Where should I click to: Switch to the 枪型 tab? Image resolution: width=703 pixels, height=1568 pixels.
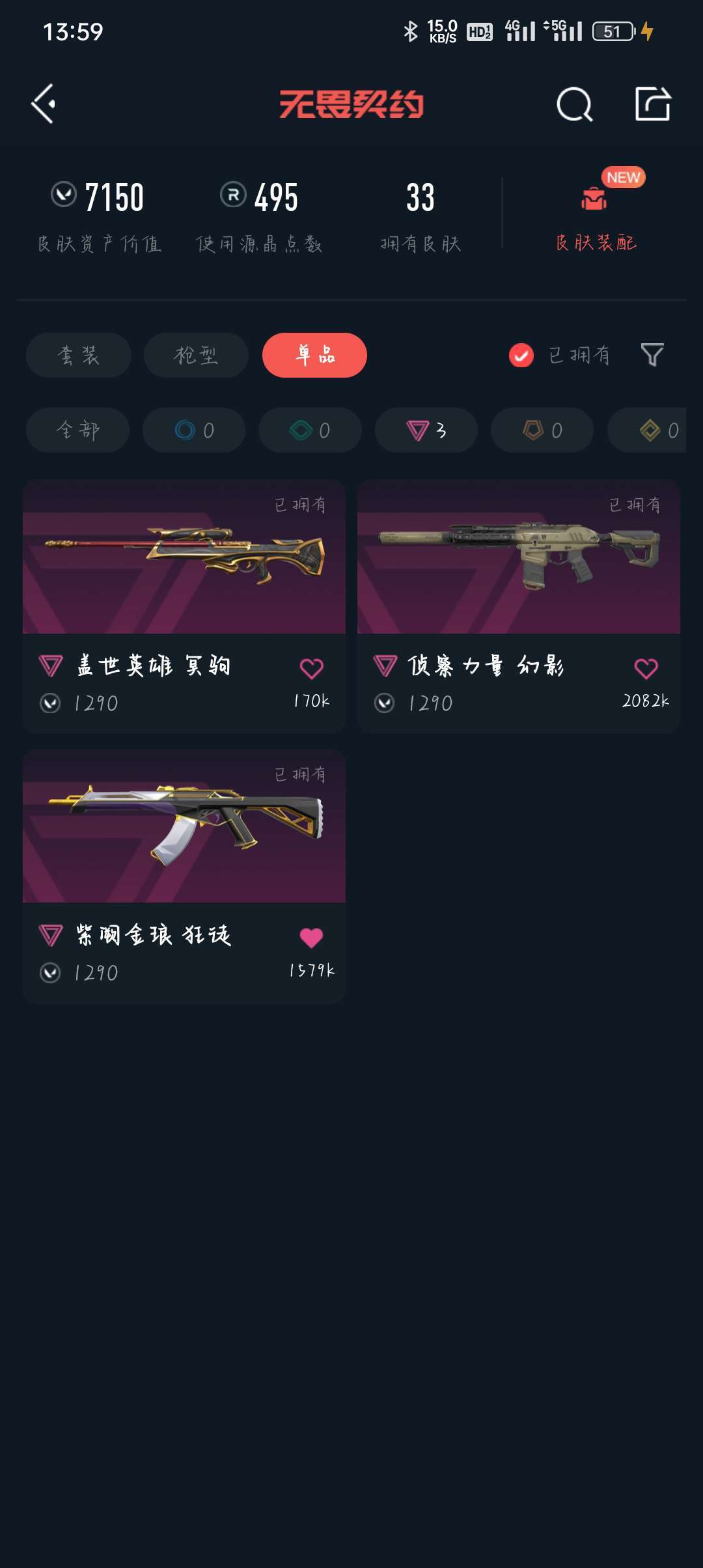(x=196, y=356)
